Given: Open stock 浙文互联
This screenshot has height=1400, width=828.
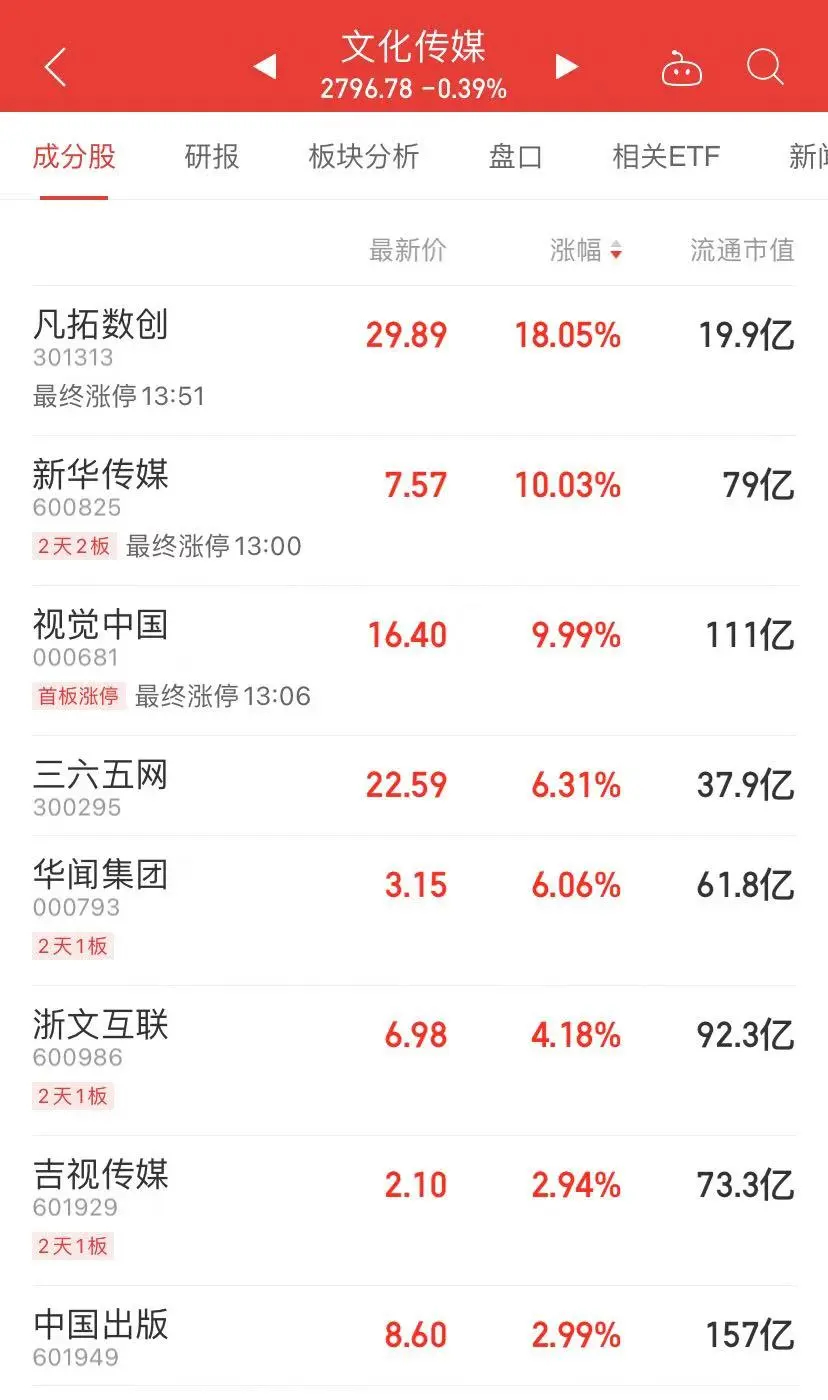Looking at the screenshot, I should coord(100,1025).
